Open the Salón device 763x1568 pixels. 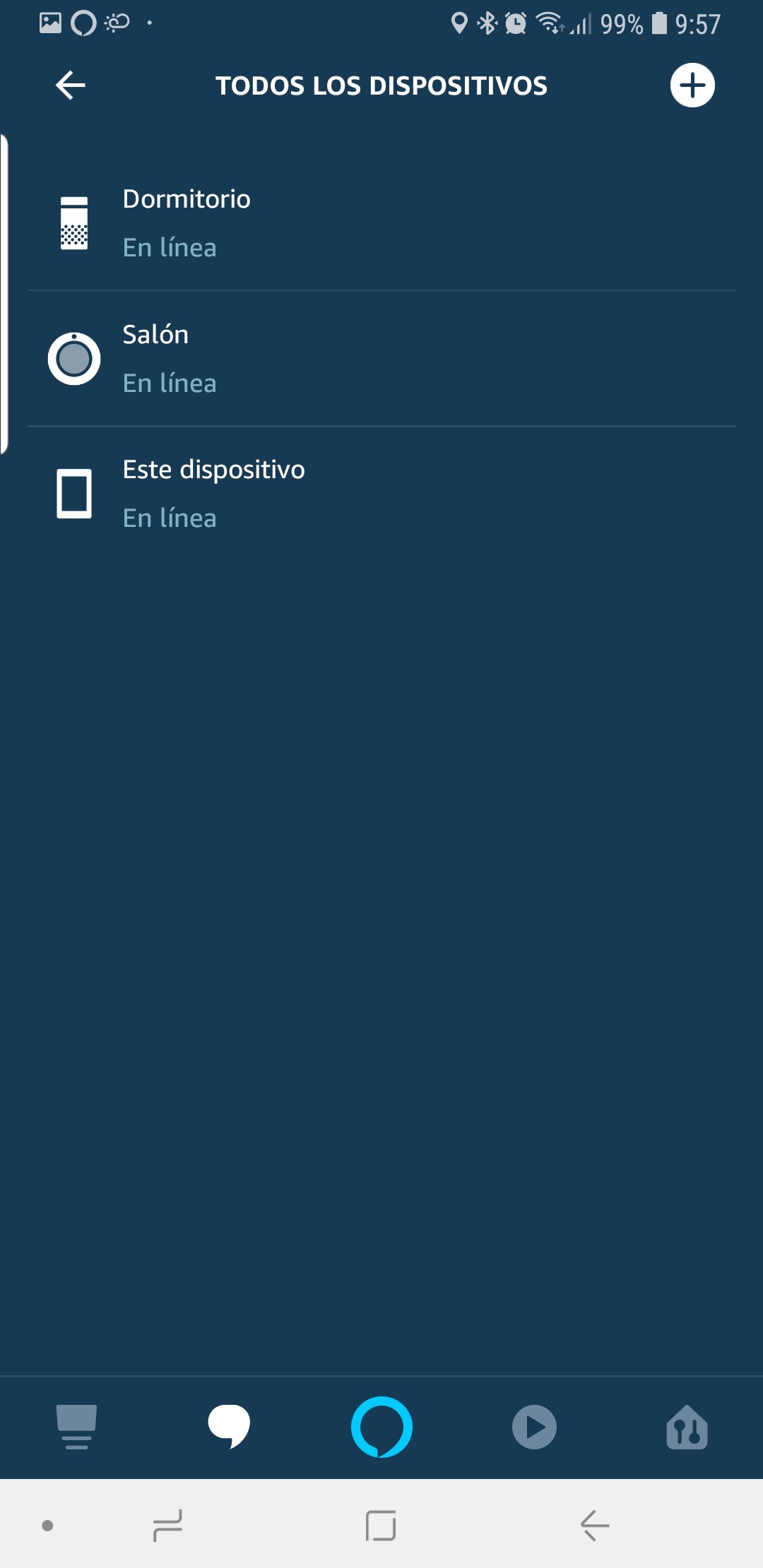click(x=381, y=358)
